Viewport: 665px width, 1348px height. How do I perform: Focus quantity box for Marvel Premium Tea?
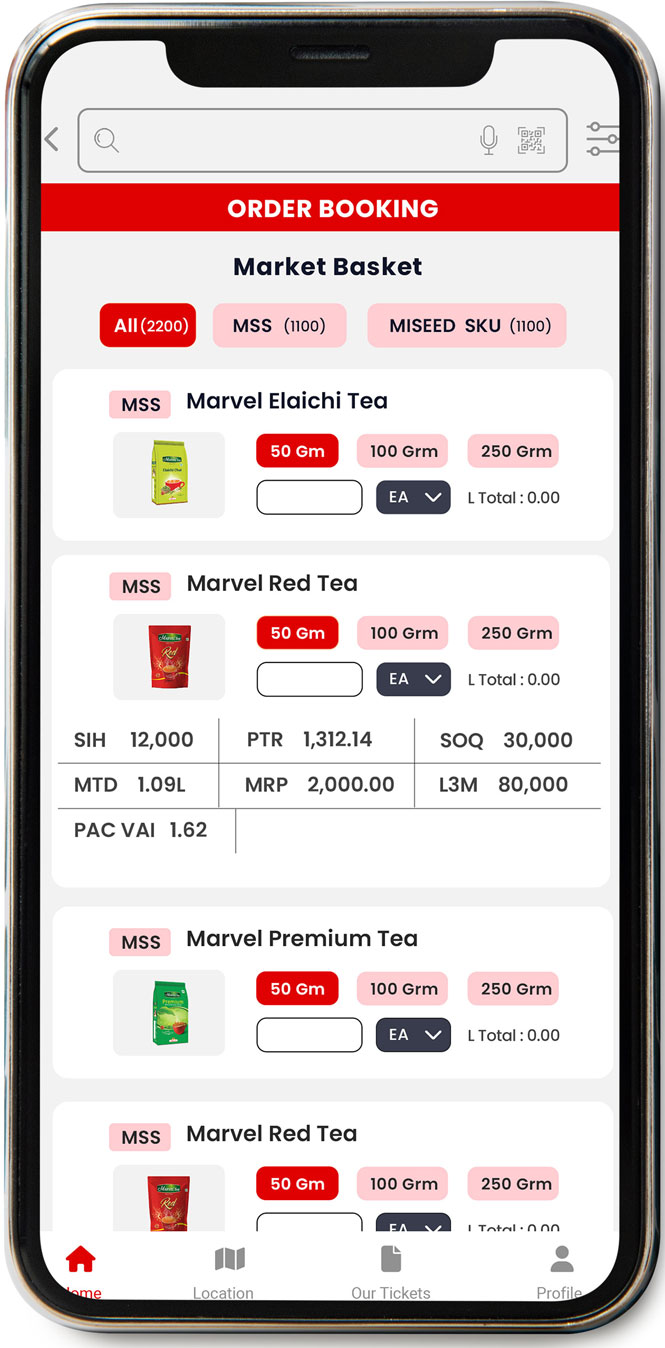pos(309,1035)
